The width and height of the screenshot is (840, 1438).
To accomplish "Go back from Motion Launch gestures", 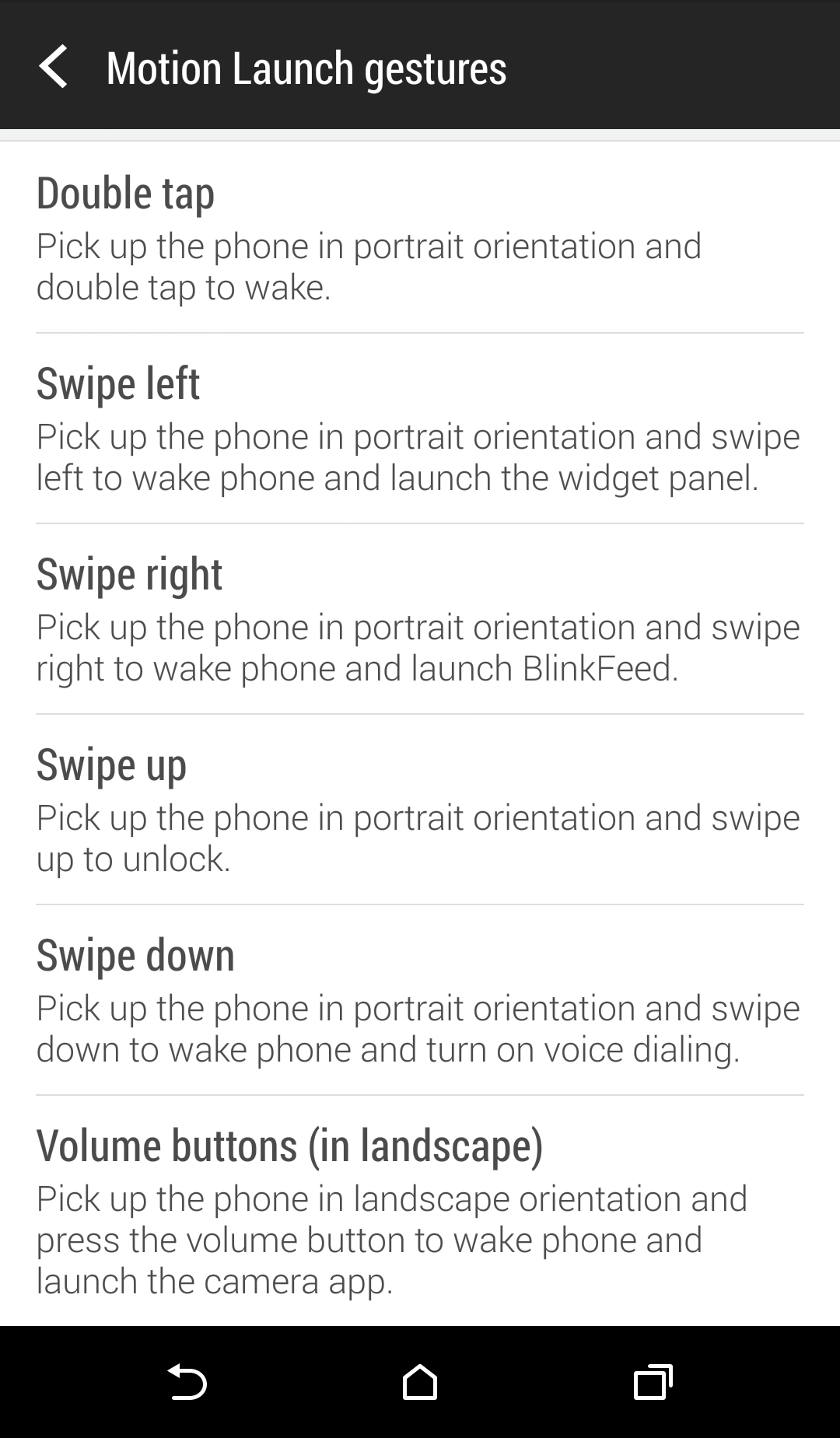I will click(x=53, y=67).
